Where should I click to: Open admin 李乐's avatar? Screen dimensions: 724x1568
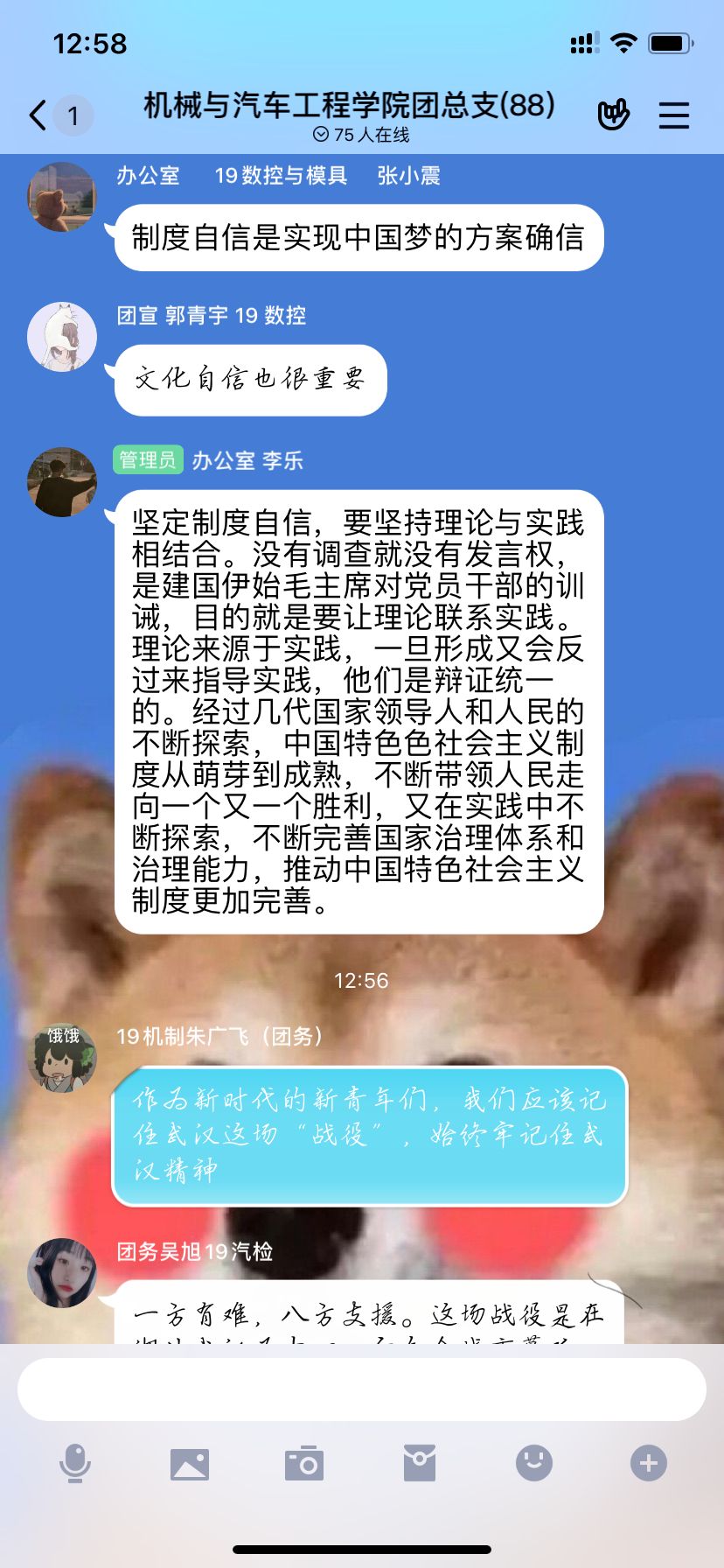[61, 482]
